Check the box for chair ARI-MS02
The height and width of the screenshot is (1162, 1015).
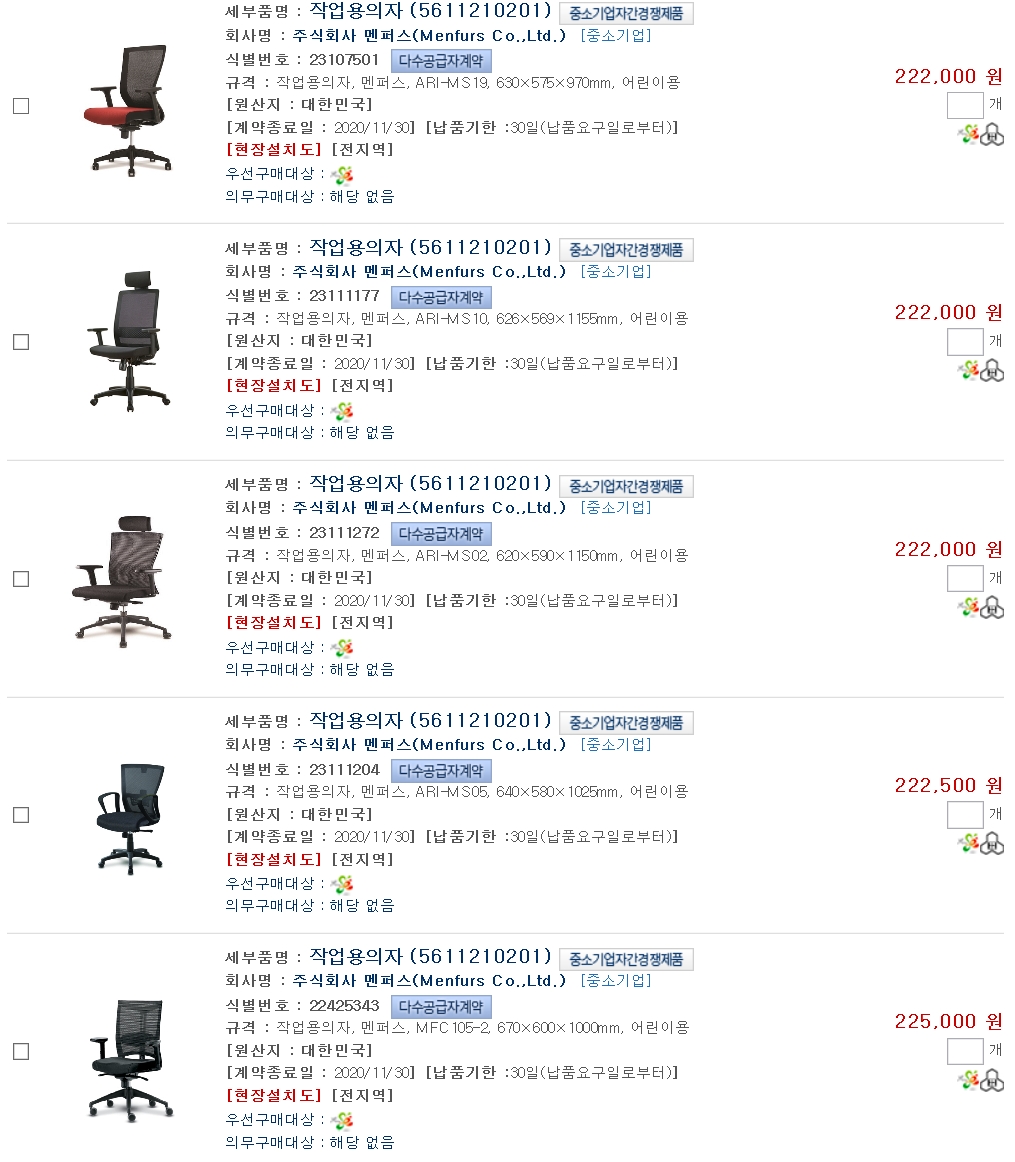pos(21,579)
